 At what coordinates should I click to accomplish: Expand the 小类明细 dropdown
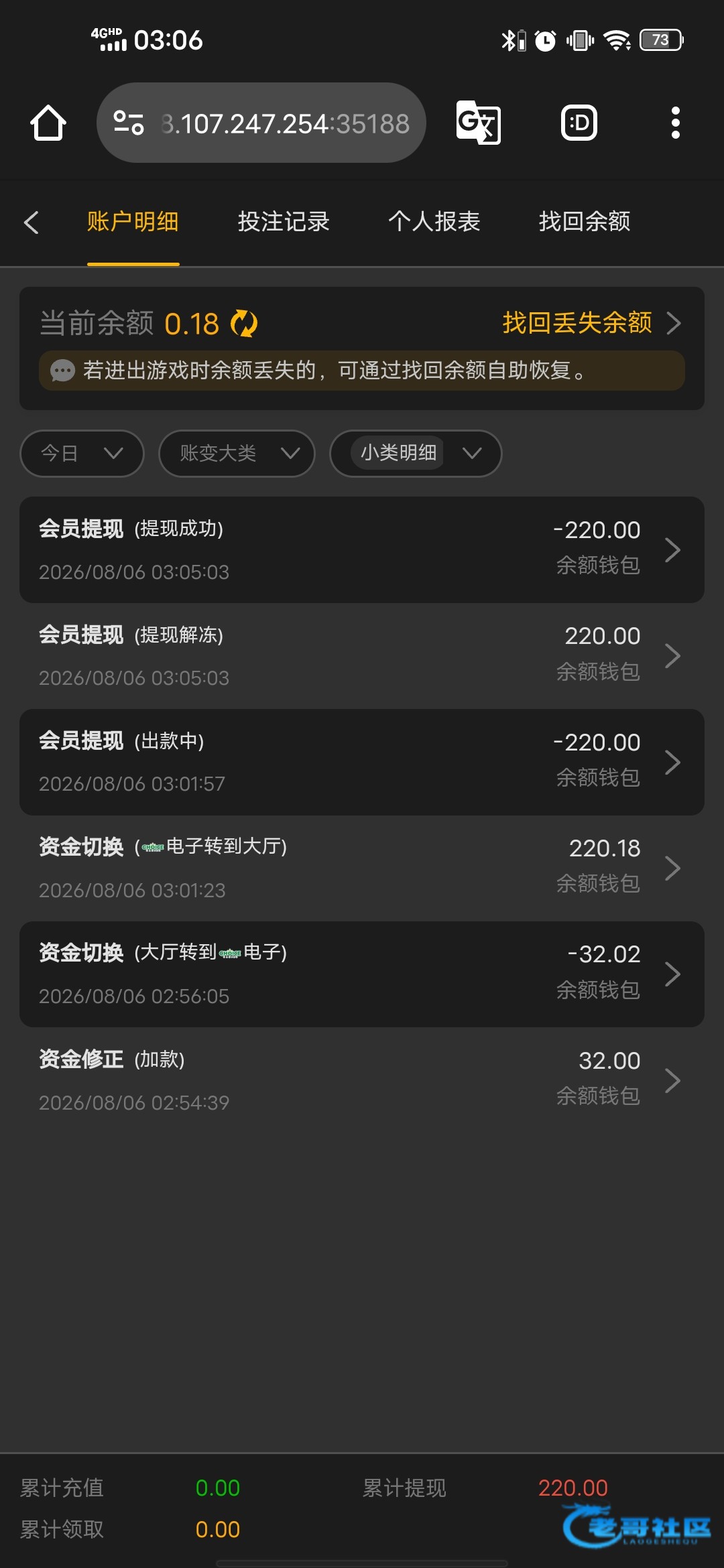tap(416, 454)
